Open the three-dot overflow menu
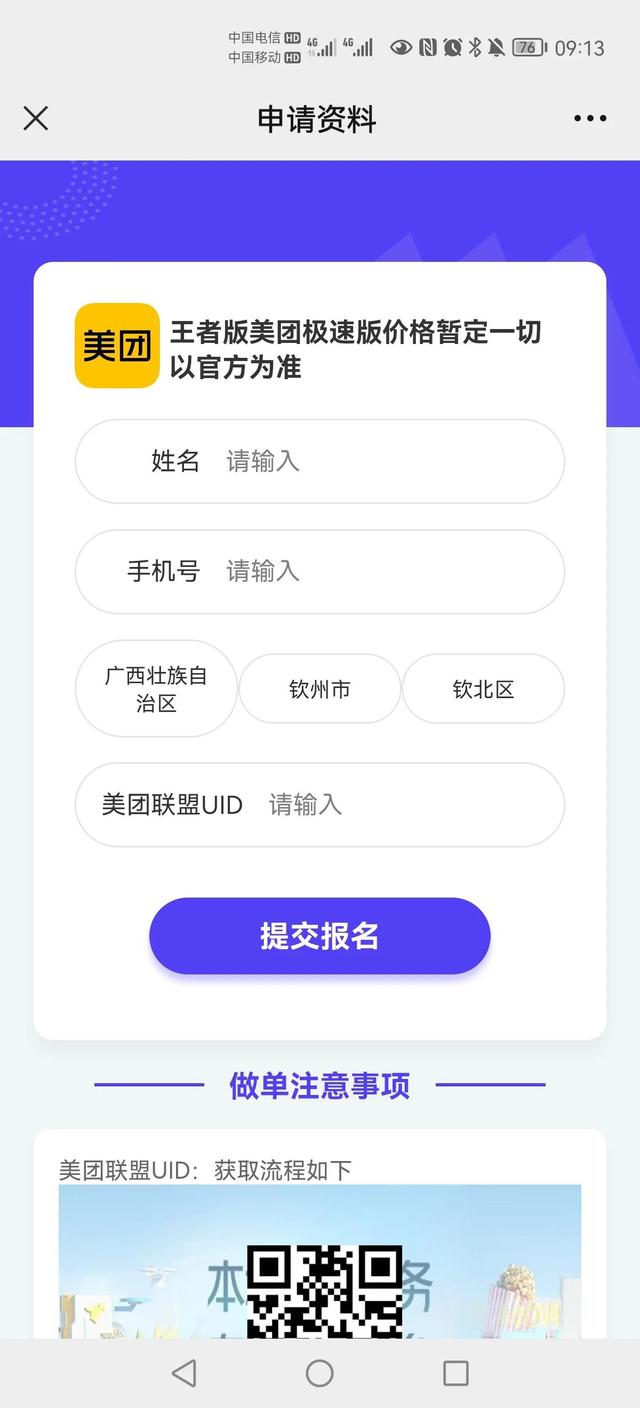Image resolution: width=640 pixels, height=1408 pixels. [x=590, y=119]
